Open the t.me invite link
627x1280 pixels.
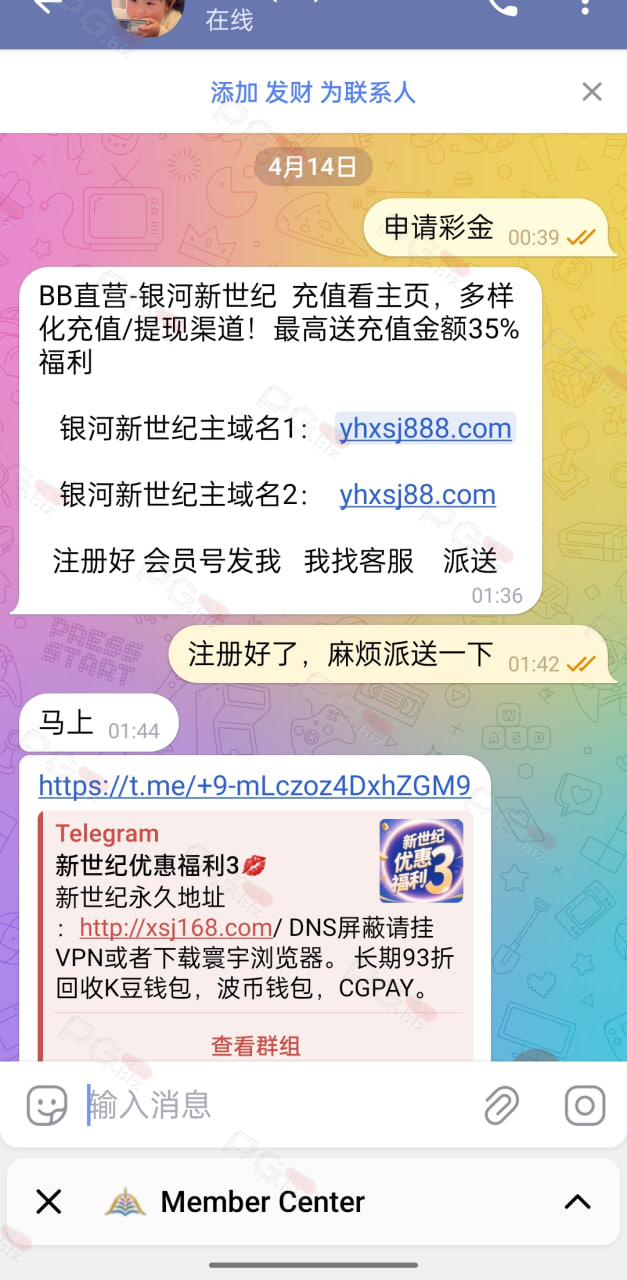(254, 786)
